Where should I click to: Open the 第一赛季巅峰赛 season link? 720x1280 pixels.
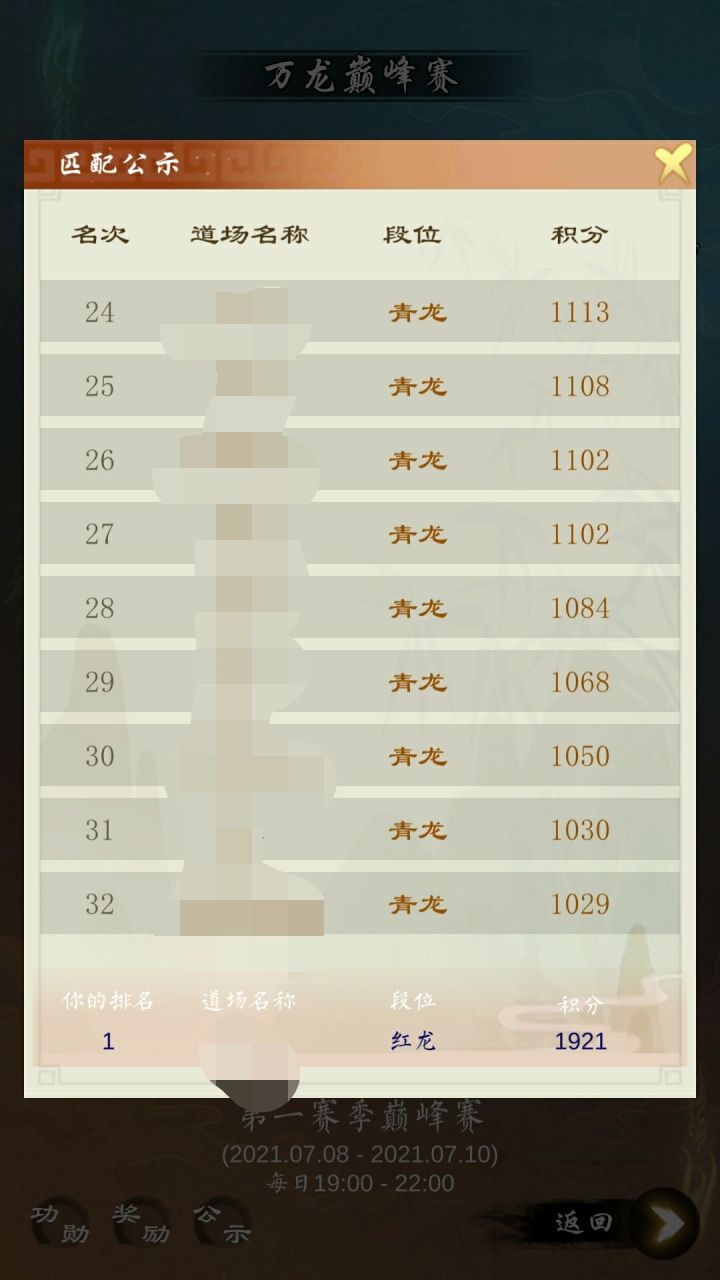[362, 1119]
